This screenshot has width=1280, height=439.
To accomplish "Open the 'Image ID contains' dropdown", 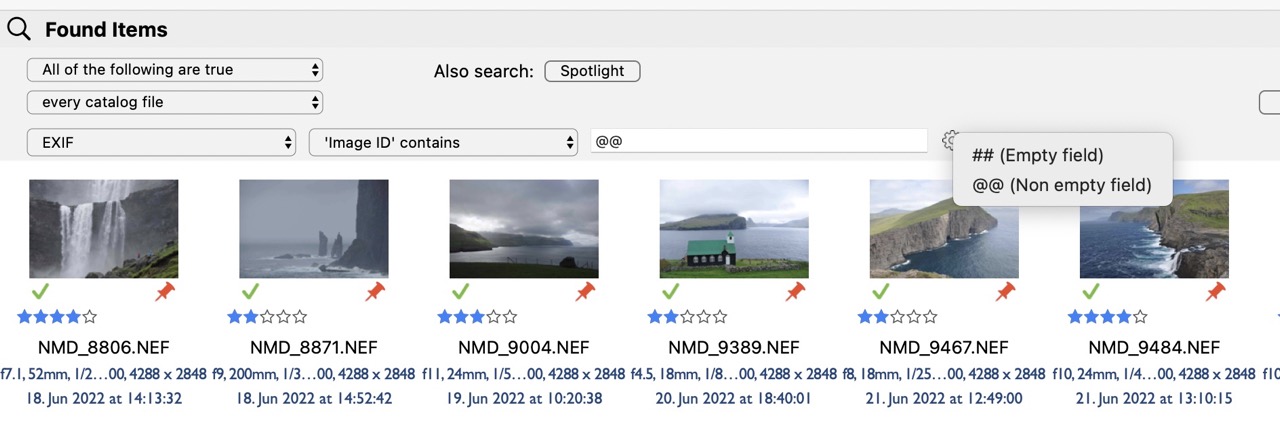I will tap(443, 143).
